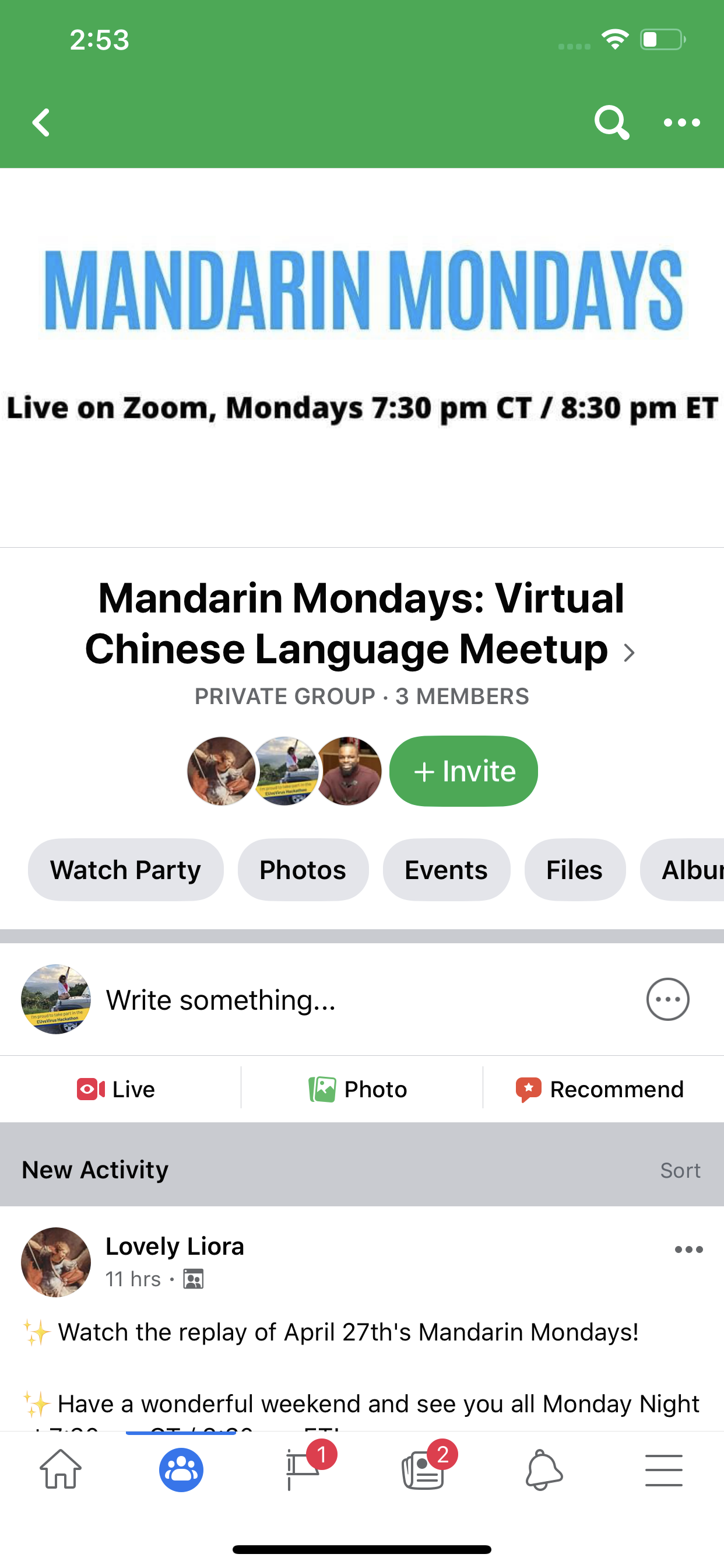724x1568 pixels.
Task: Open the Photos chip
Action: [x=303, y=870]
